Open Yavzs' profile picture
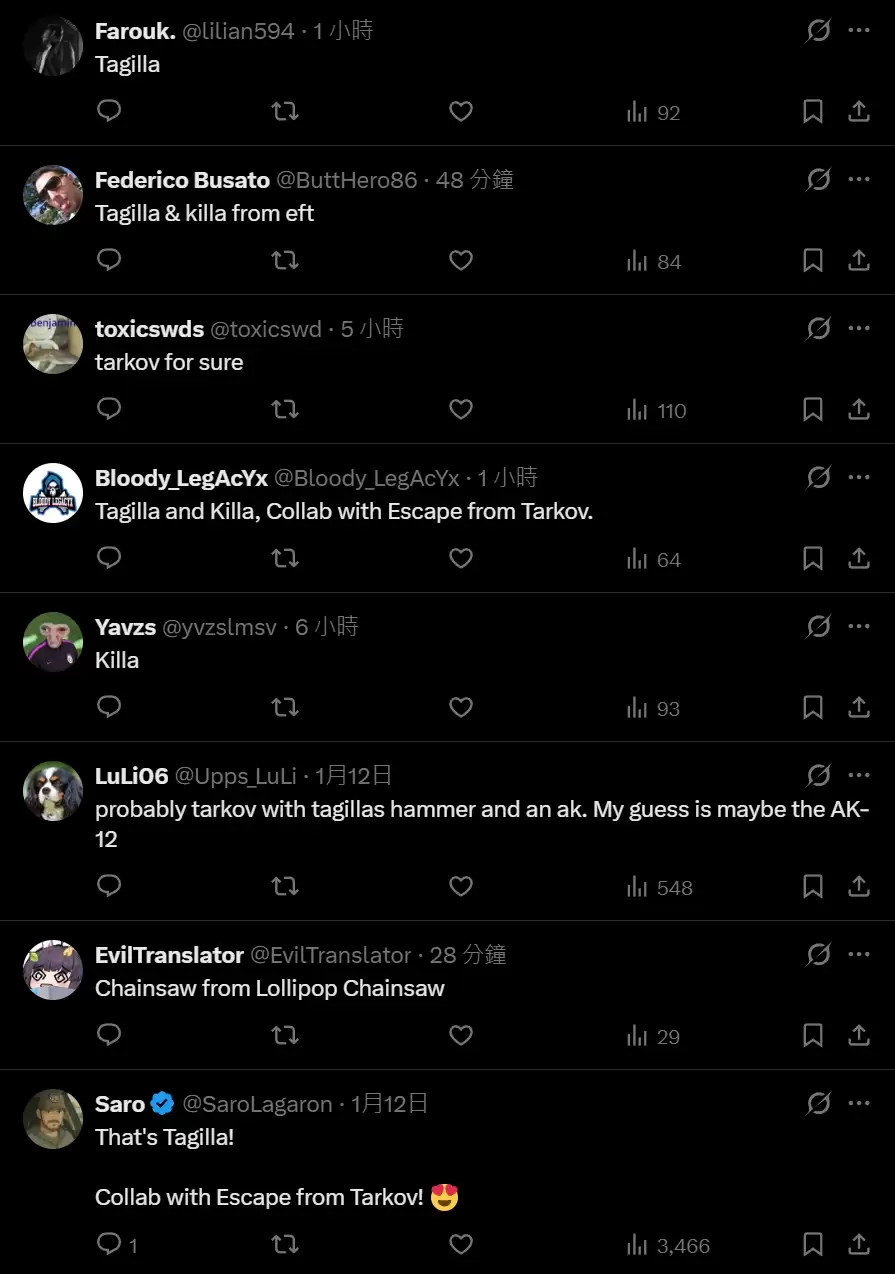This screenshot has width=895, height=1274. click(x=53, y=641)
